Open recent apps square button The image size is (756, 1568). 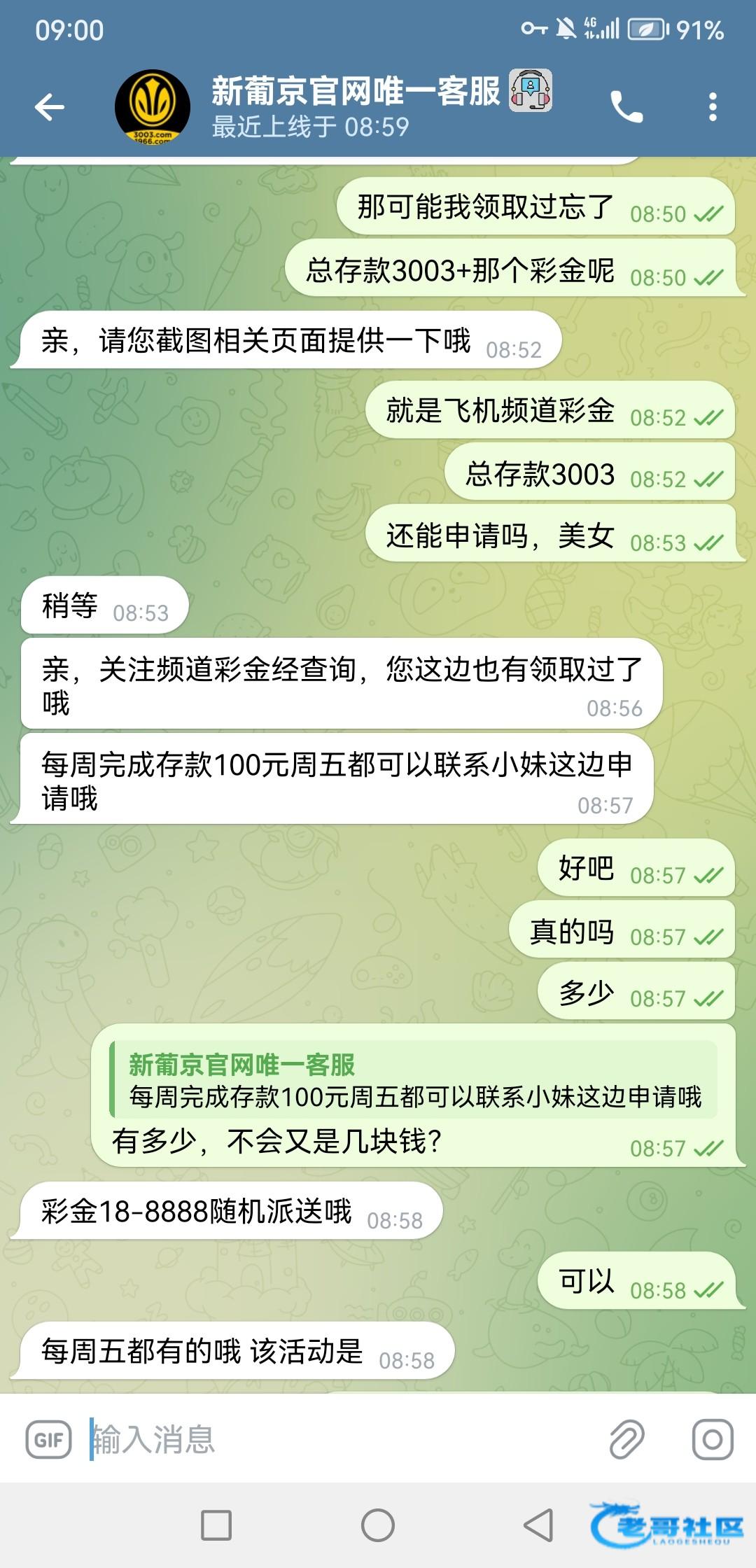216,1525
